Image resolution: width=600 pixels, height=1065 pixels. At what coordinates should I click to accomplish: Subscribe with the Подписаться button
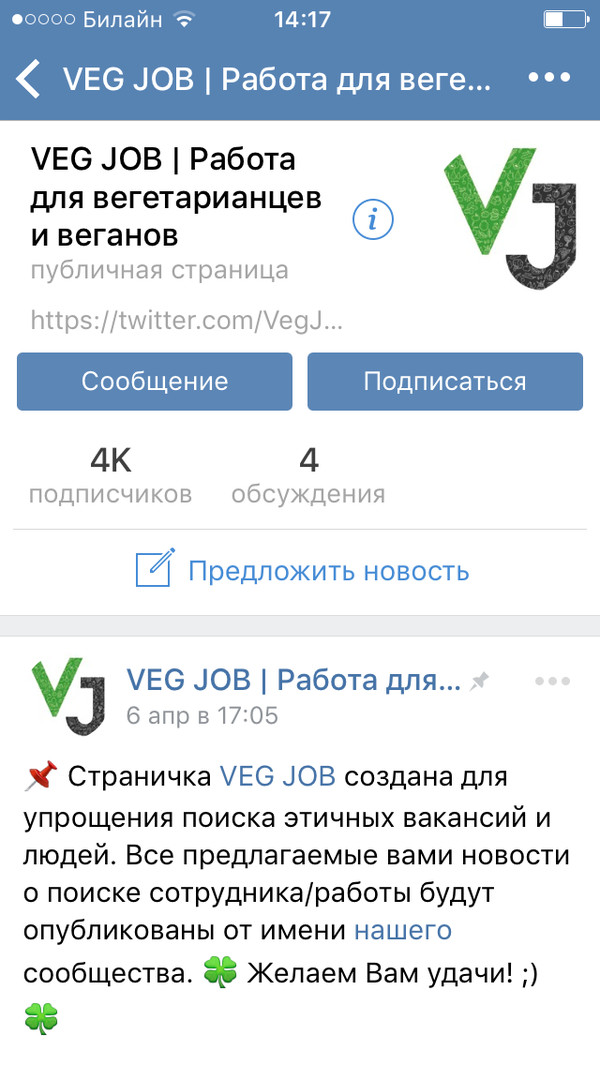pos(444,381)
